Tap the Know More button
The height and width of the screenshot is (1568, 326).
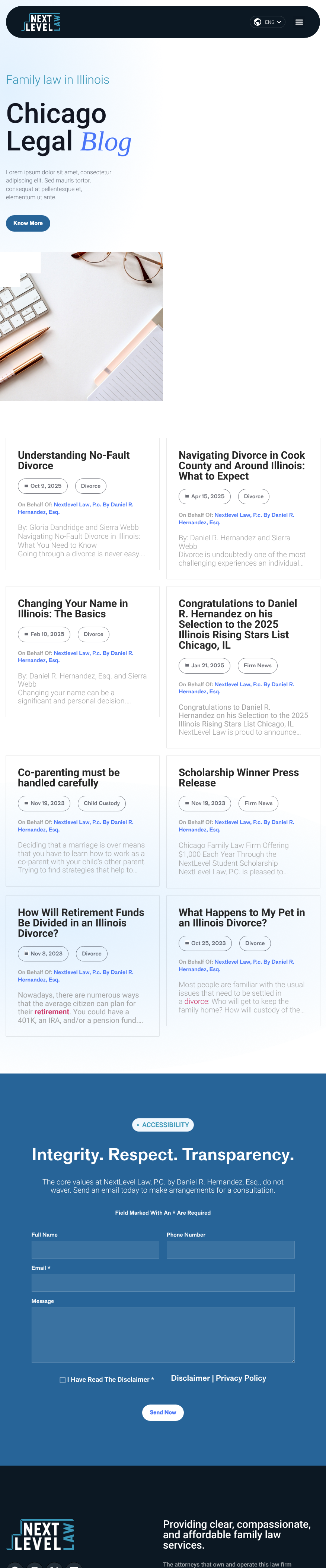click(28, 223)
